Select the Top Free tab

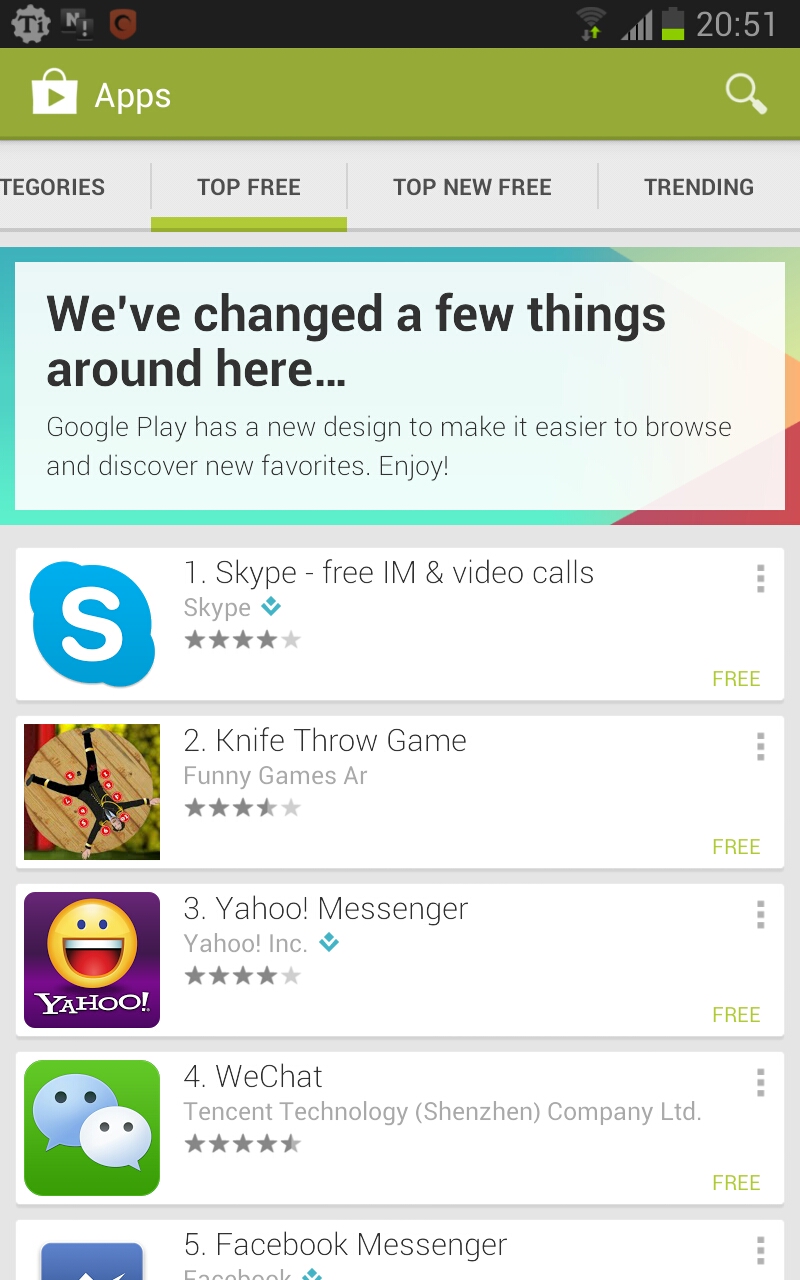pos(249,187)
